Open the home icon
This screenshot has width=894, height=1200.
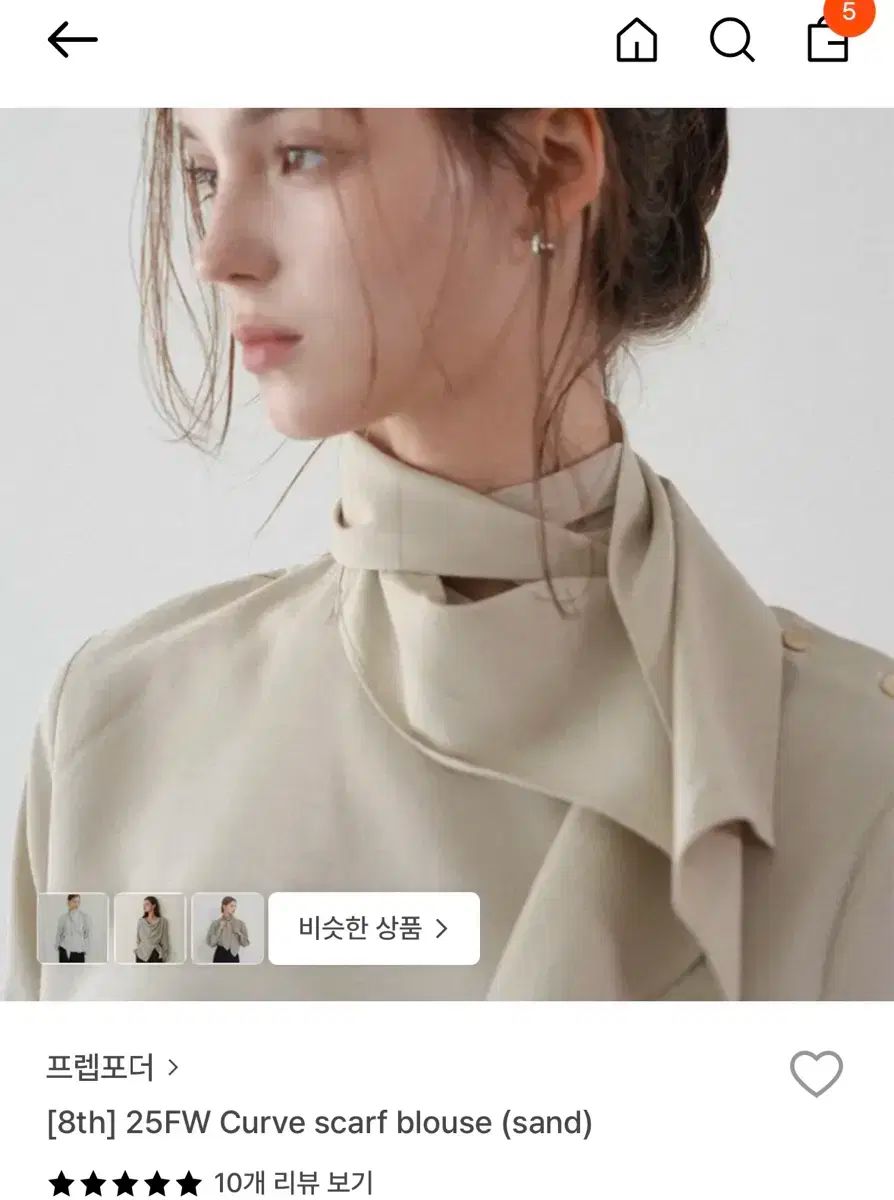637,41
